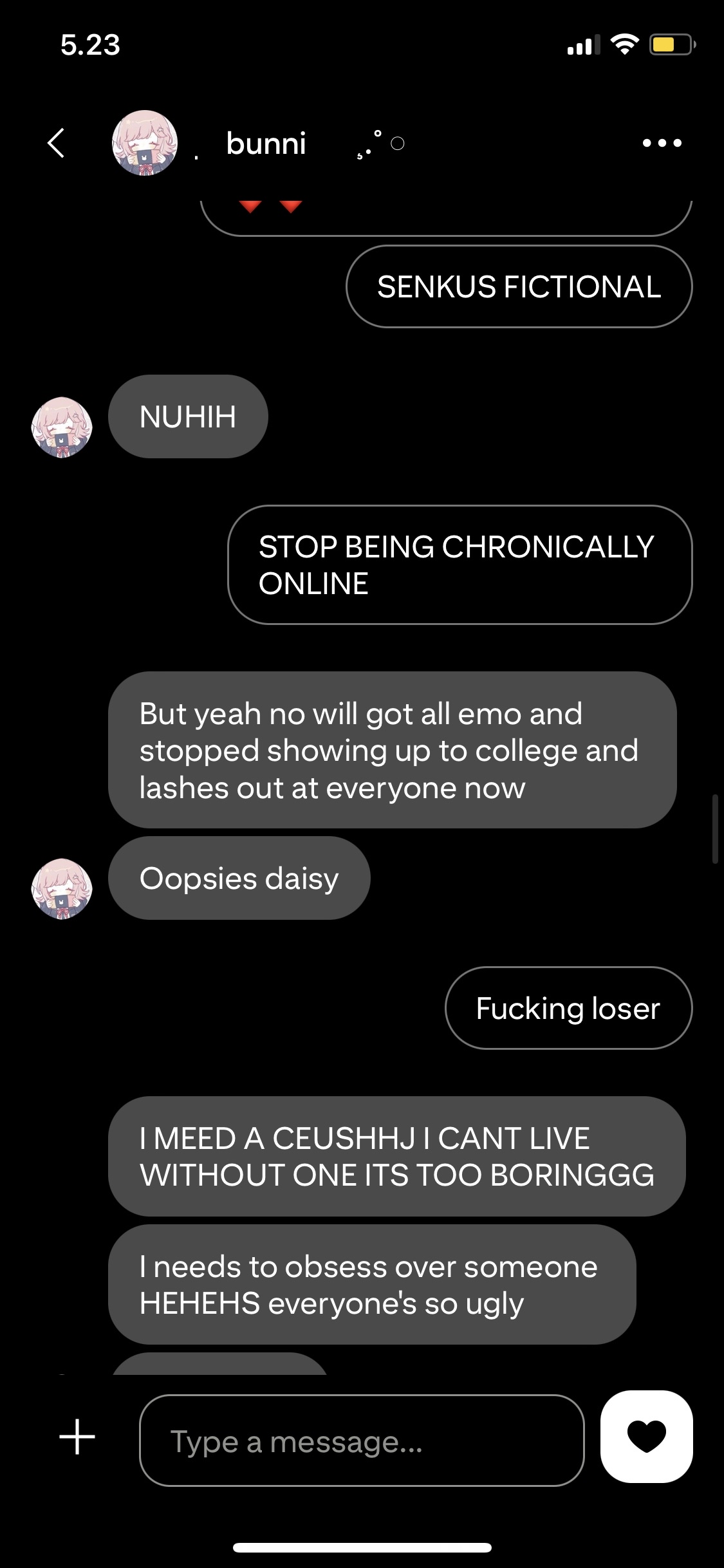Tap the battery indicator at top right
The image size is (724, 1568).
point(669,44)
